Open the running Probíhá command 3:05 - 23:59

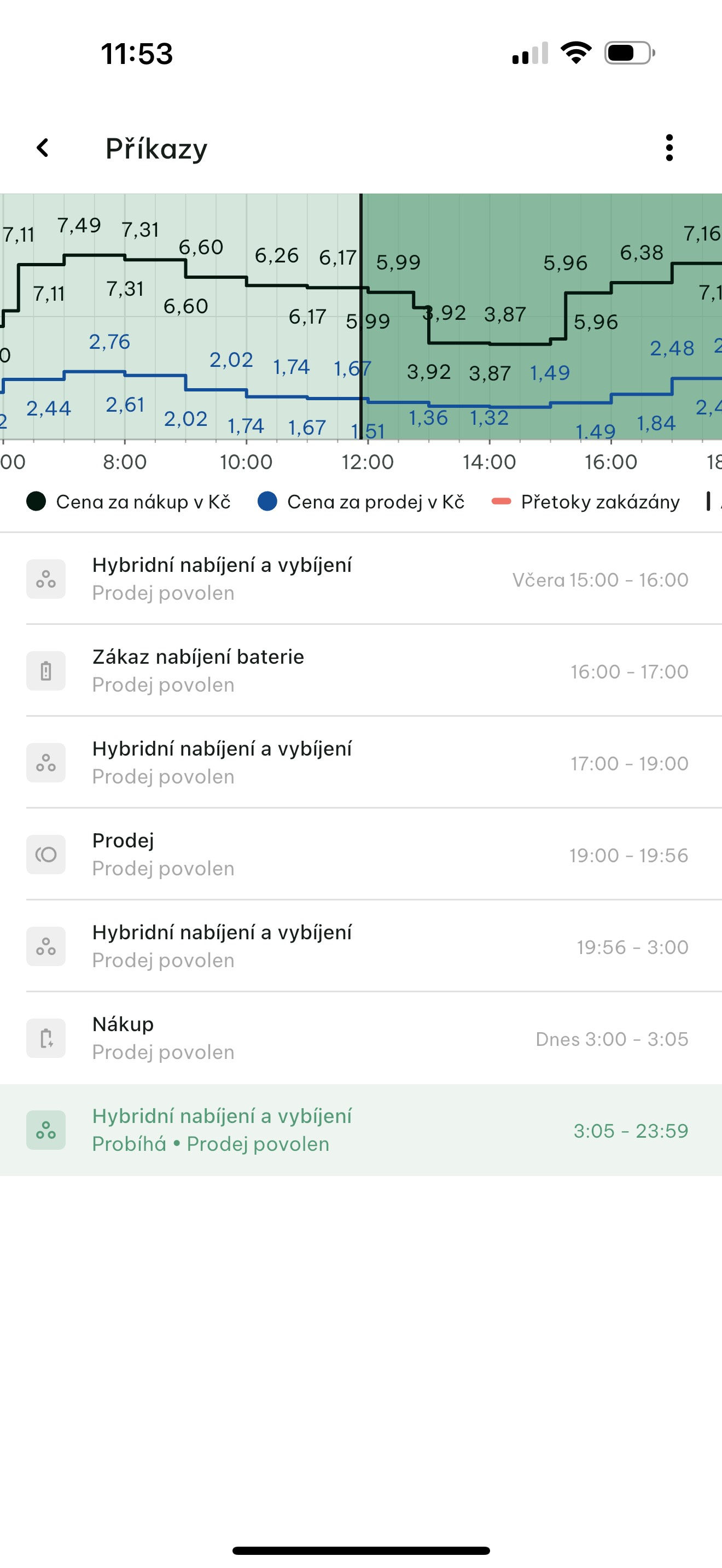[x=360, y=1130]
